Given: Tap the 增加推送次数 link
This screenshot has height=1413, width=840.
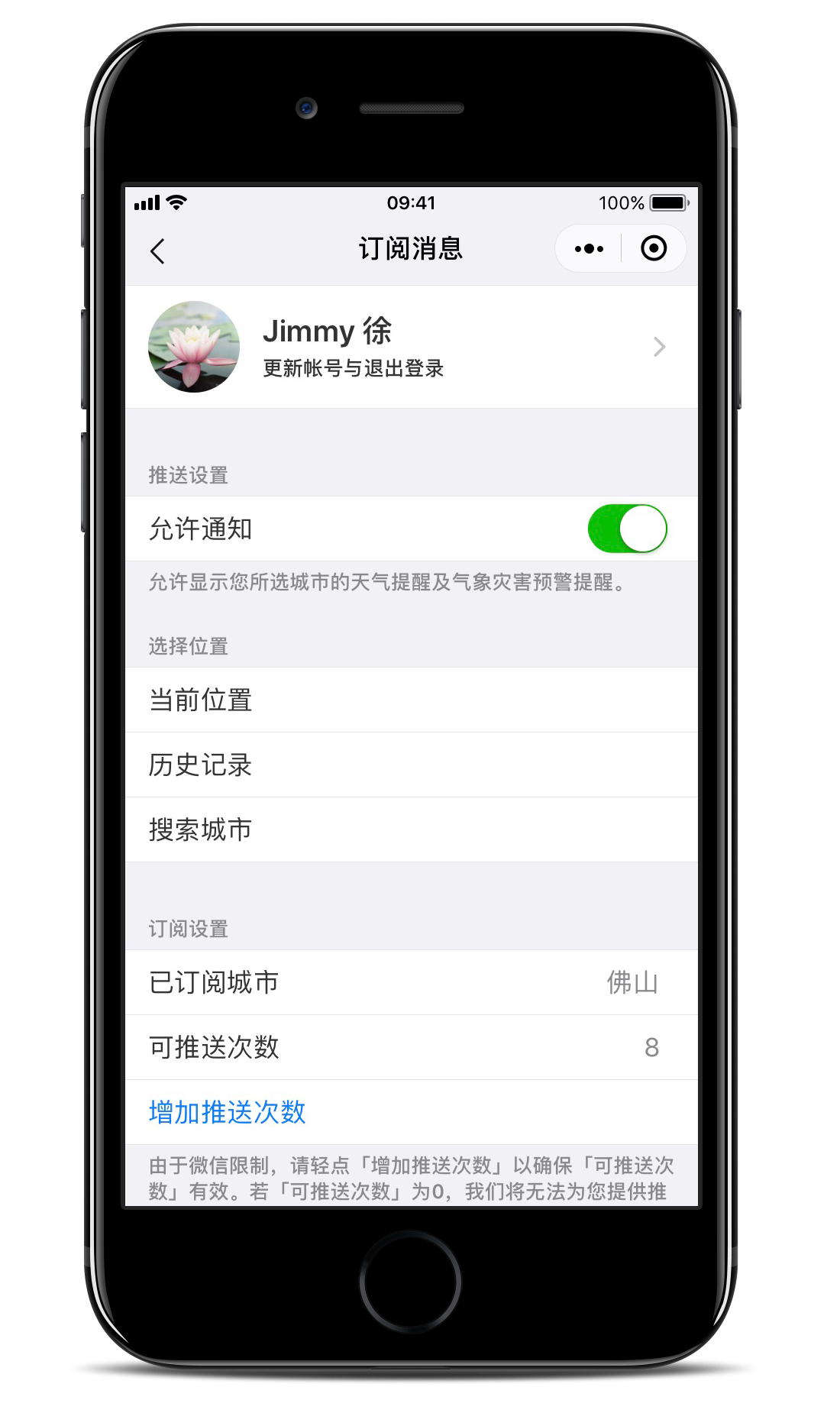Looking at the screenshot, I should (228, 1113).
